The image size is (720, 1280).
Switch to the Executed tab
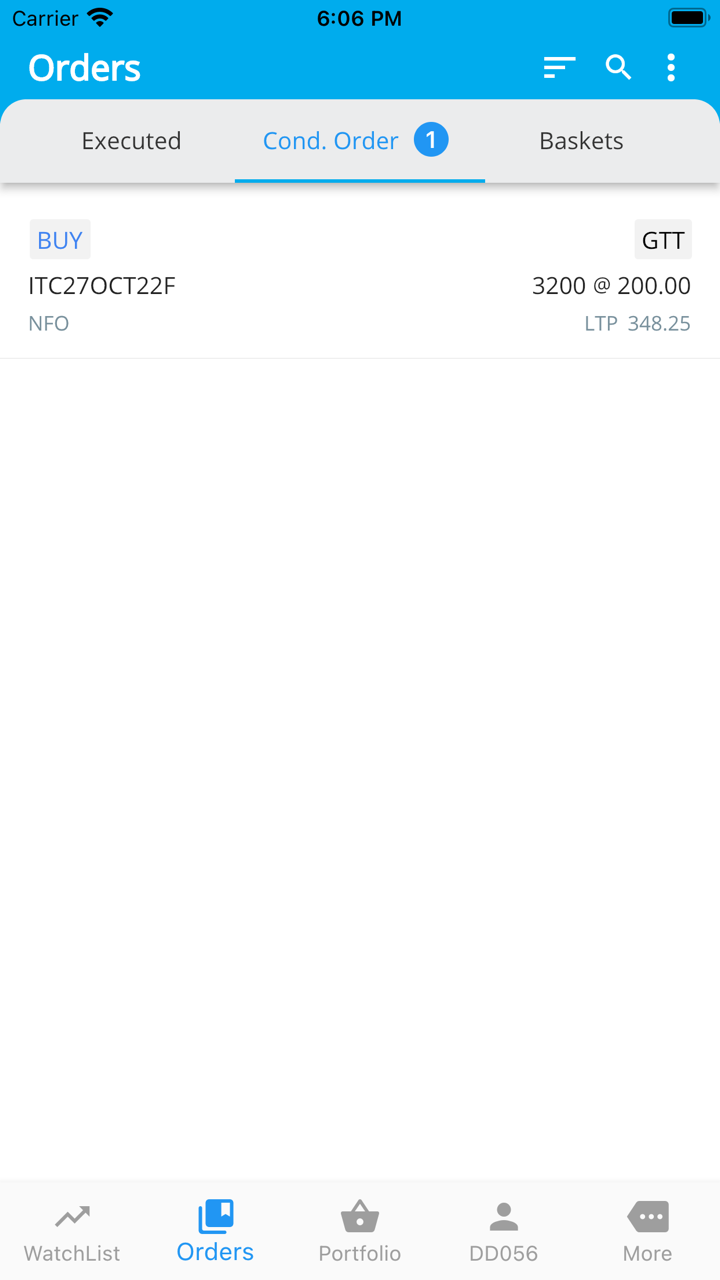[131, 141]
